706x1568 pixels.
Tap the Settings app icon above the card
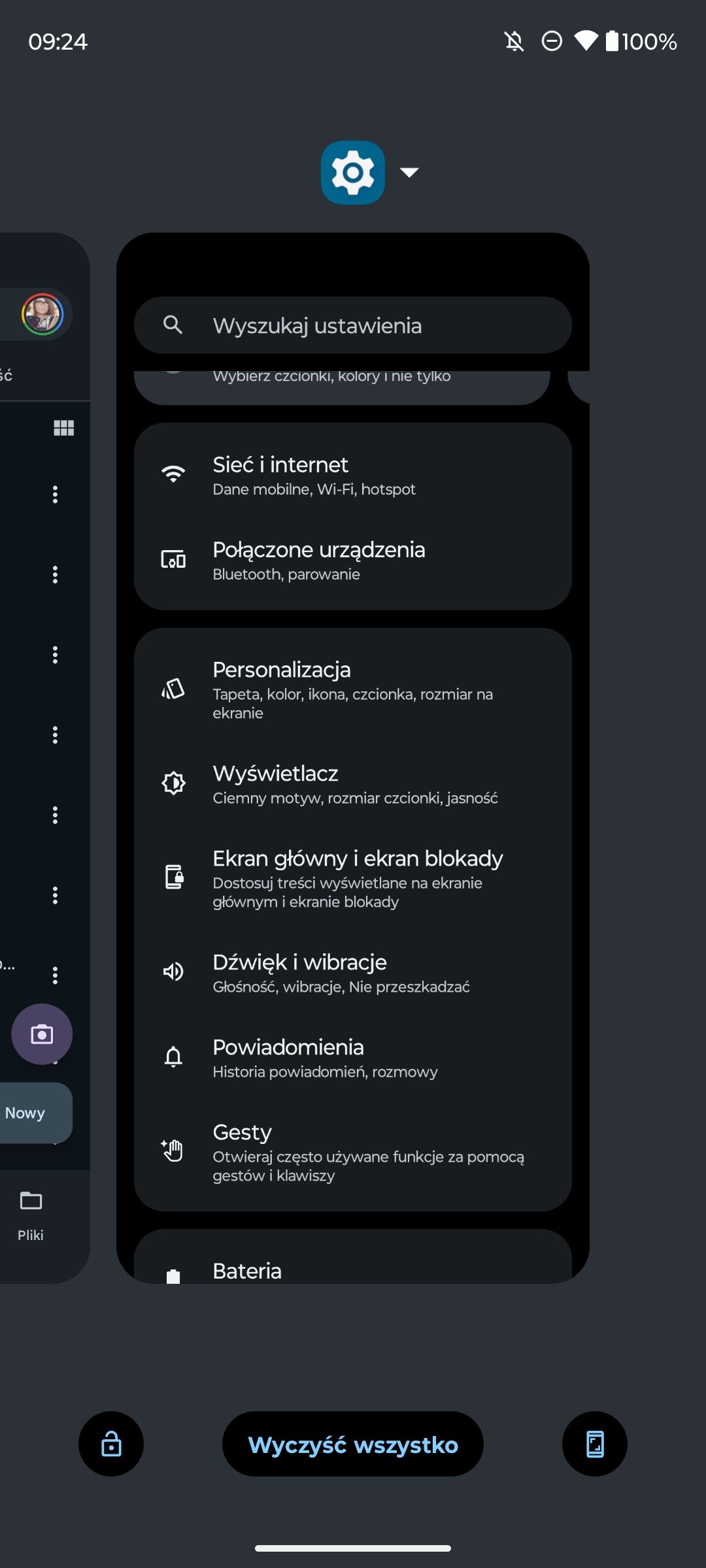pos(352,172)
